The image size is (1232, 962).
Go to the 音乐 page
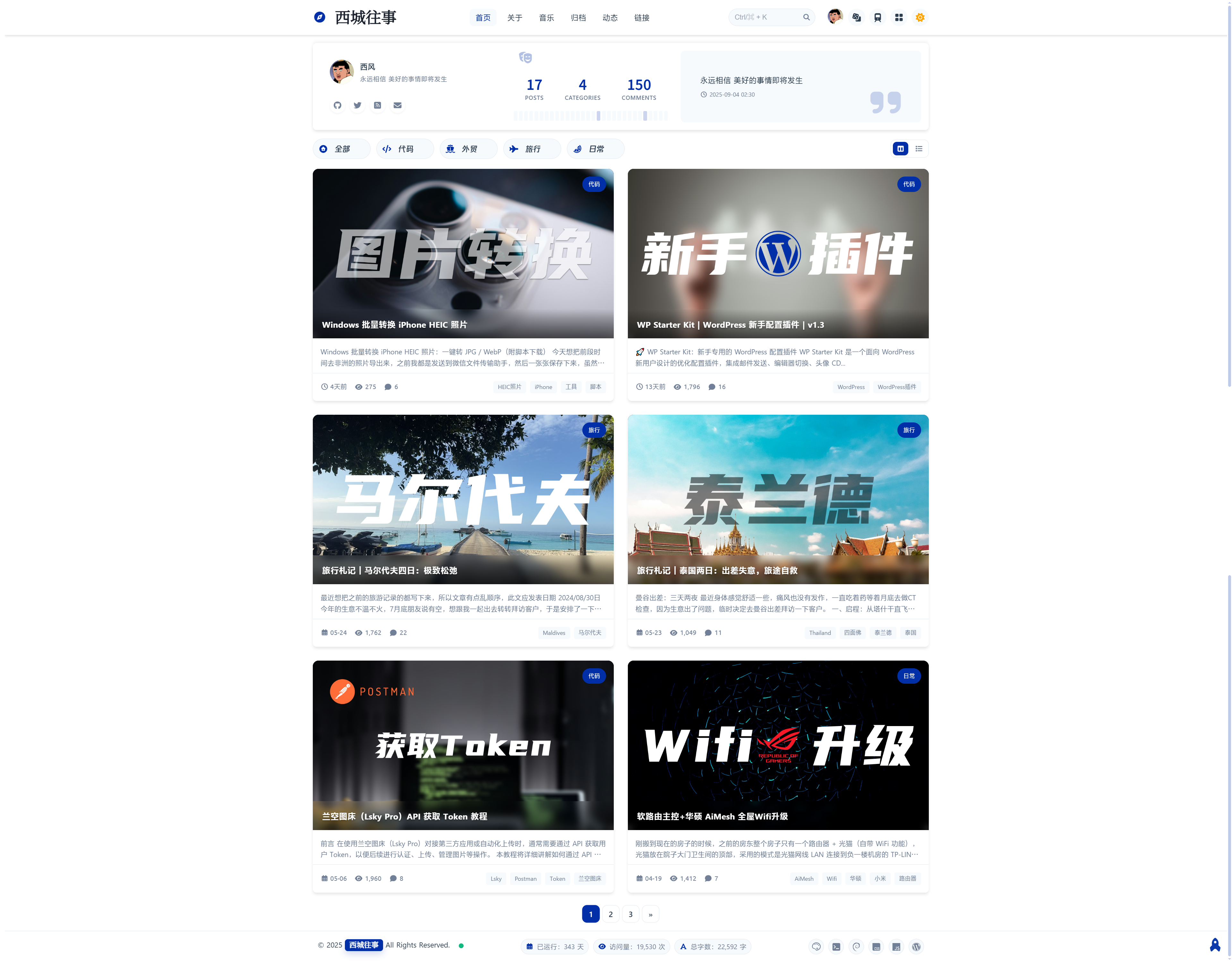click(546, 18)
